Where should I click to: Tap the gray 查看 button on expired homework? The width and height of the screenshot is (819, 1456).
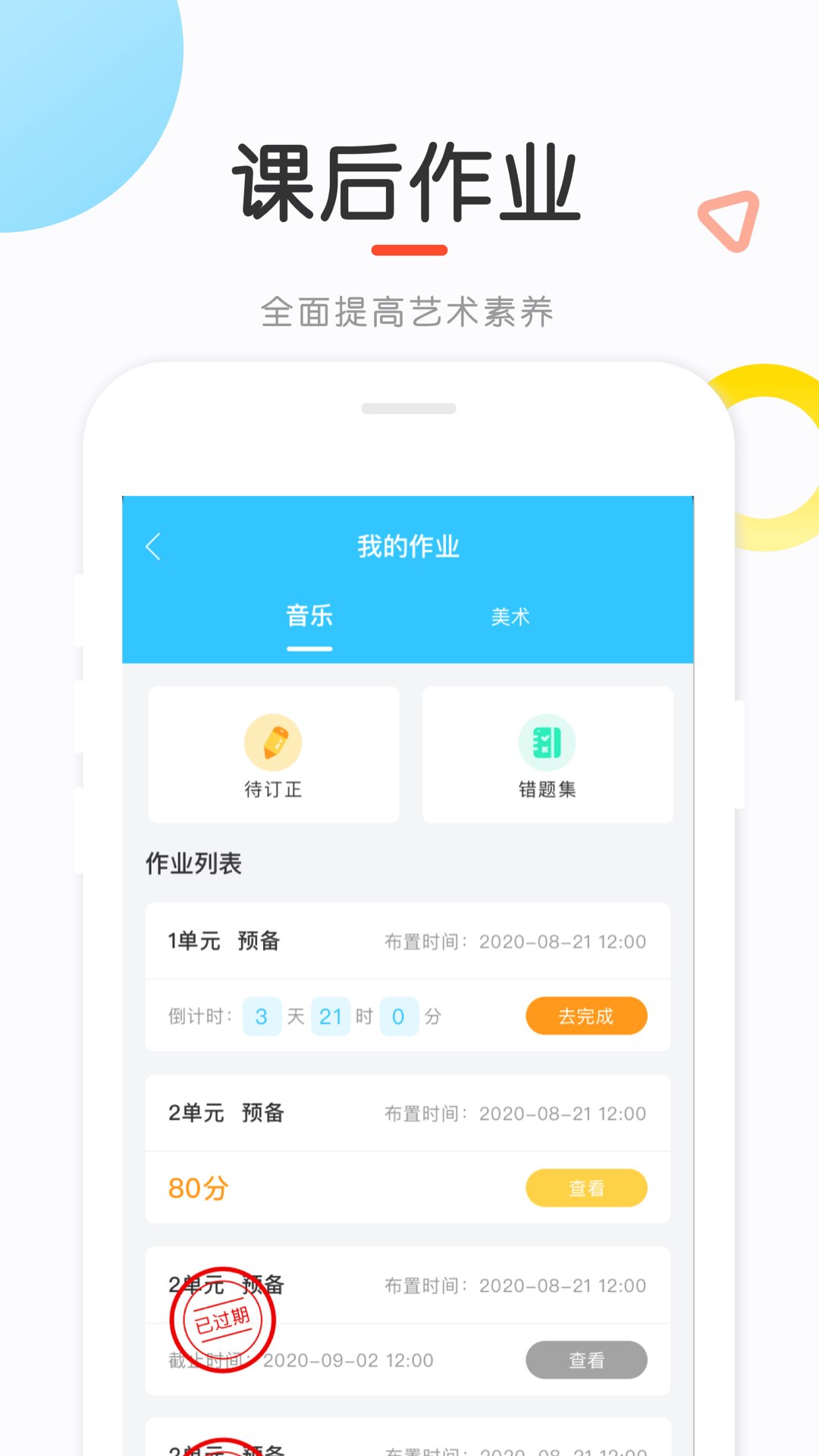pyautogui.click(x=586, y=1360)
